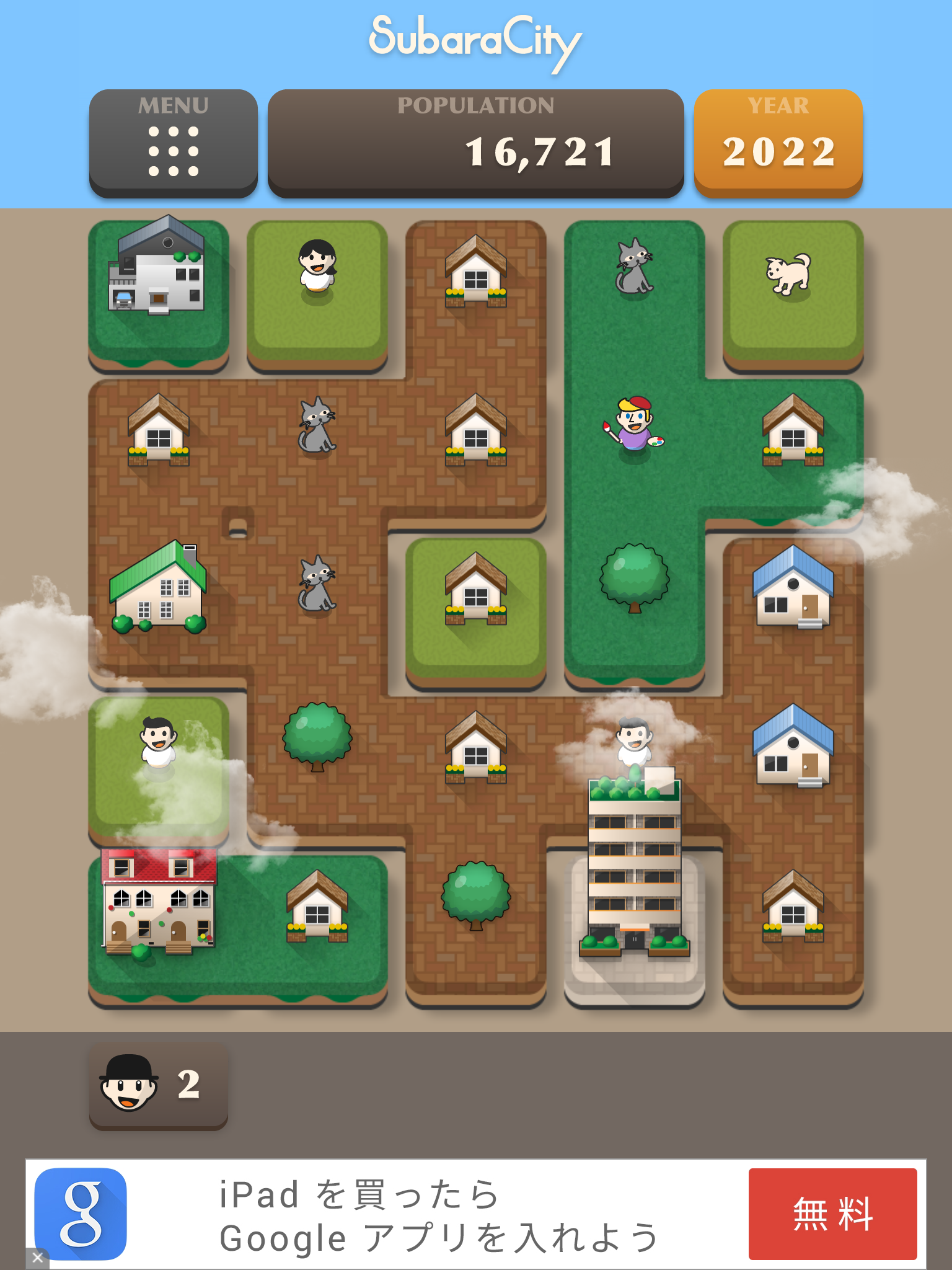The height and width of the screenshot is (1270, 952).
Task: Open the MENU button
Action: 173,143
